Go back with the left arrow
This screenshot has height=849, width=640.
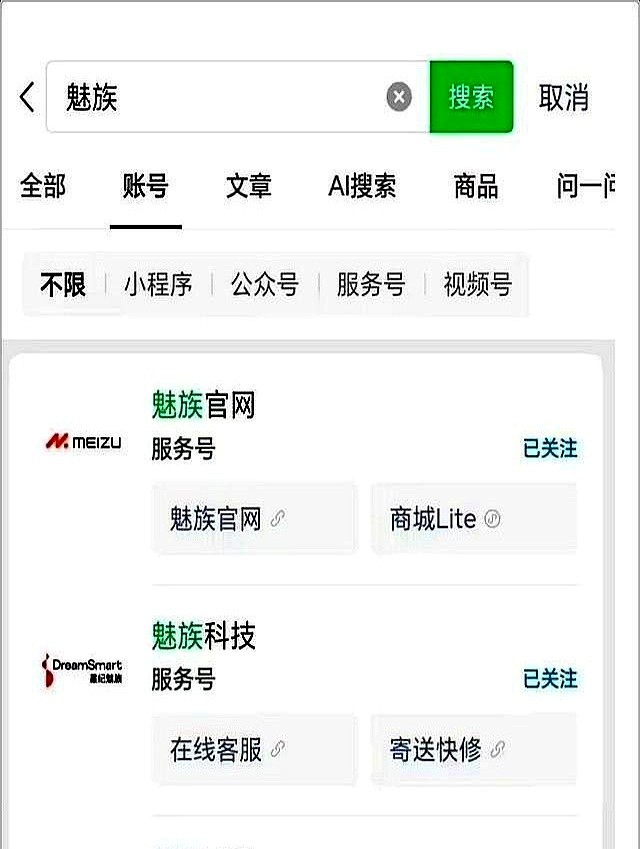pos(27,97)
